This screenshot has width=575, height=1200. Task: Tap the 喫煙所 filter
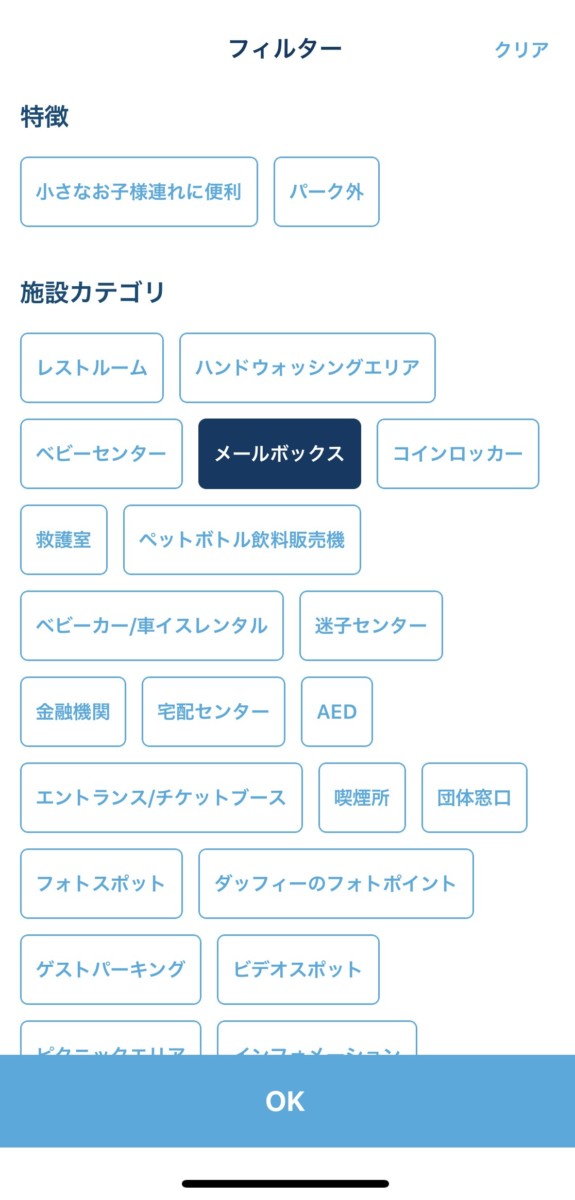coord(362,798)
